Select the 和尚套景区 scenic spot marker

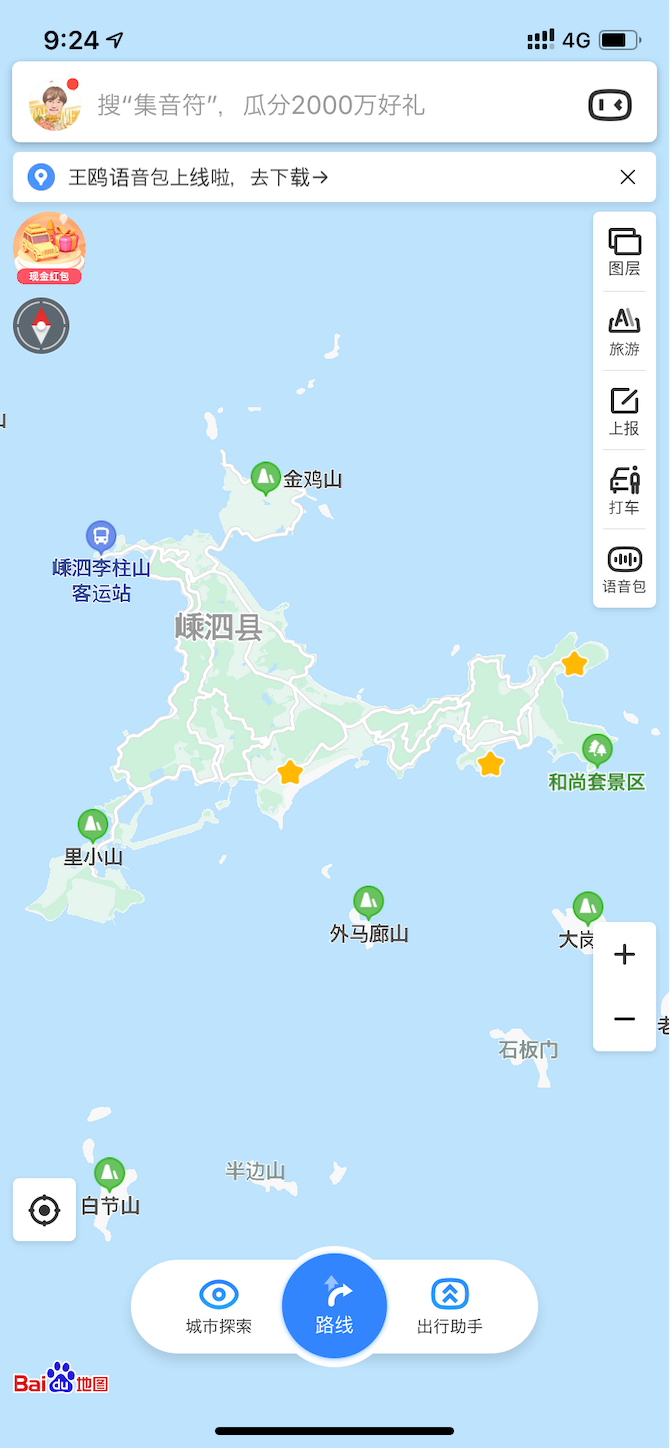[597, 750]
